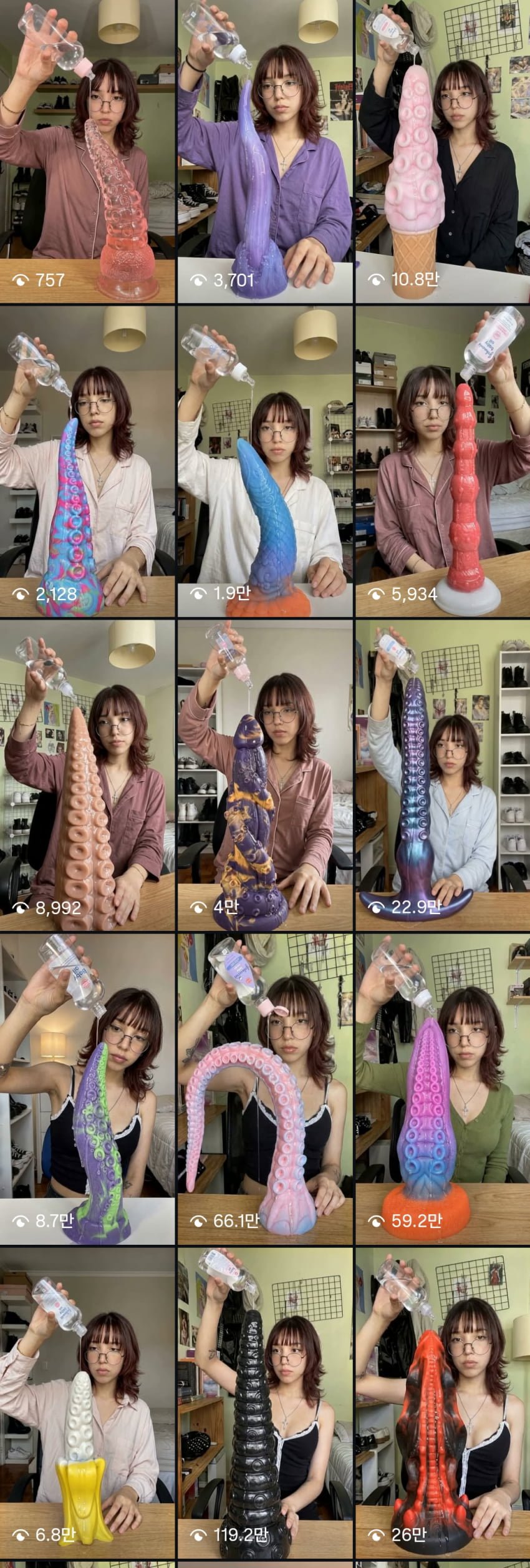
Task: Play the video showing 10.8만 views
Action: click(443, 152)
